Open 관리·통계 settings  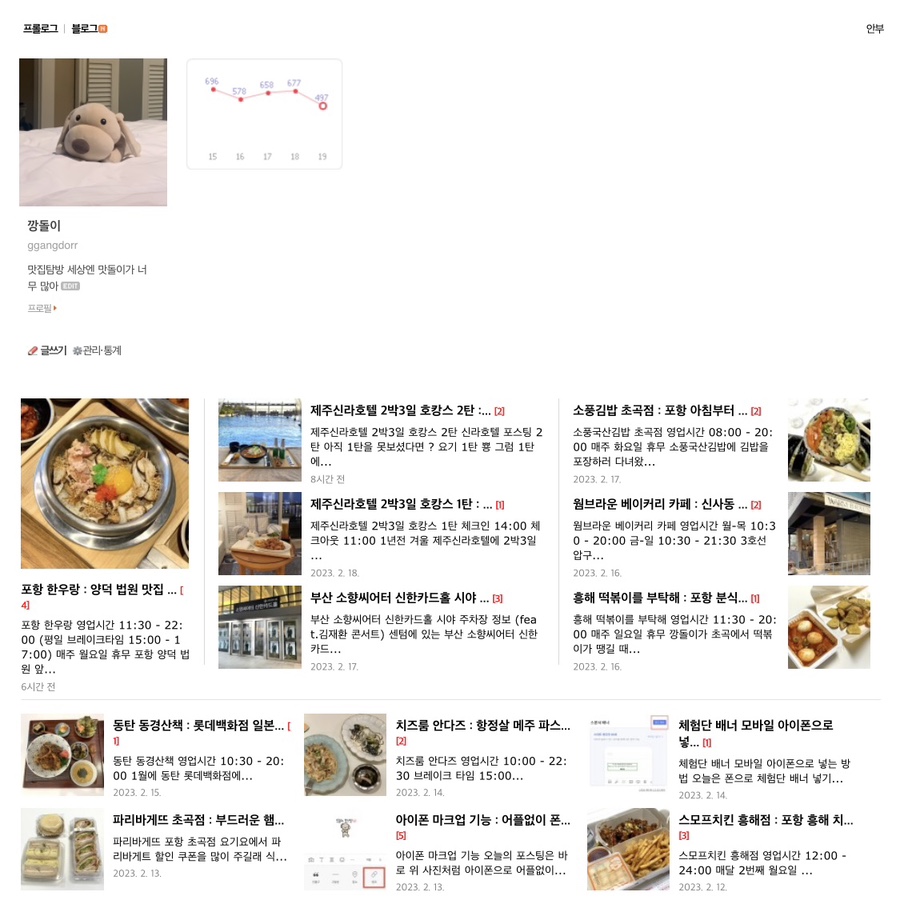pos(97,350)
